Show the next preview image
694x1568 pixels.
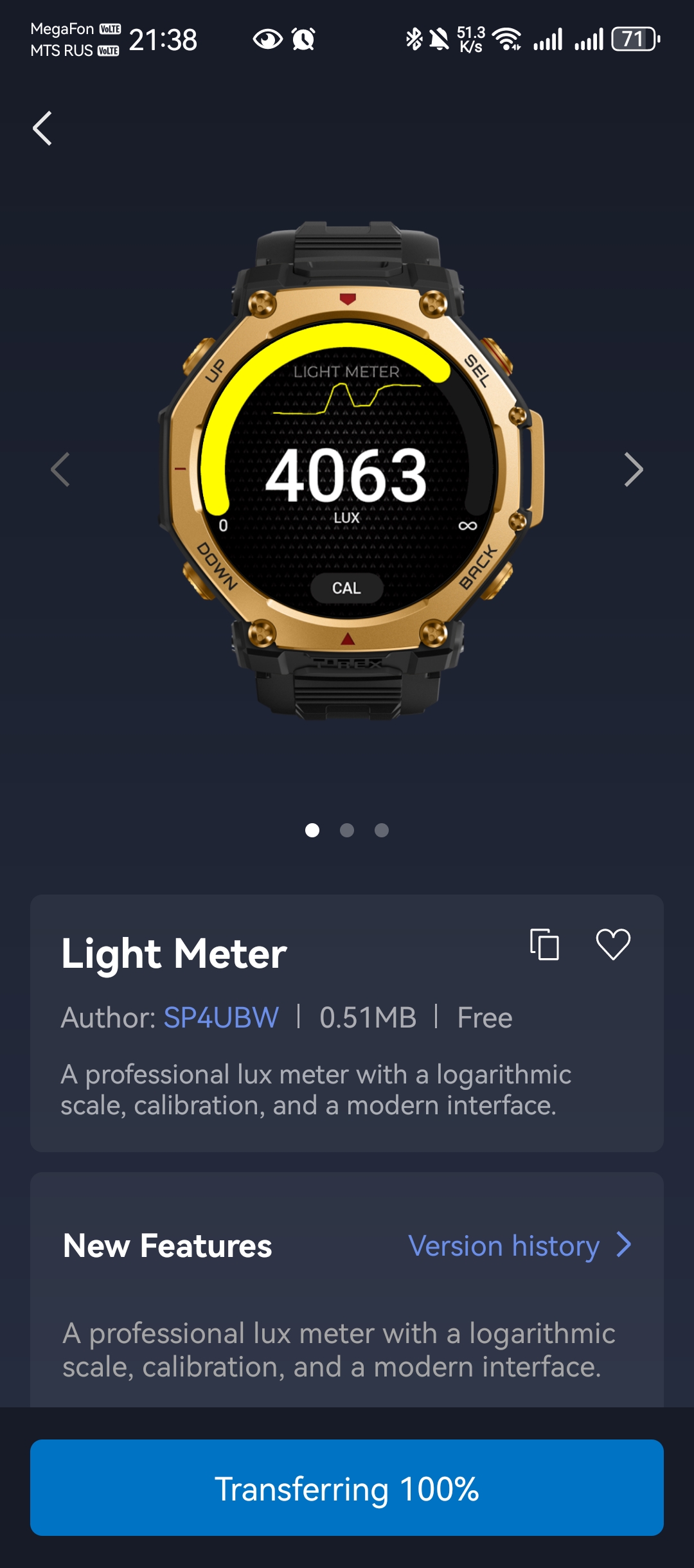click(633, 470)
